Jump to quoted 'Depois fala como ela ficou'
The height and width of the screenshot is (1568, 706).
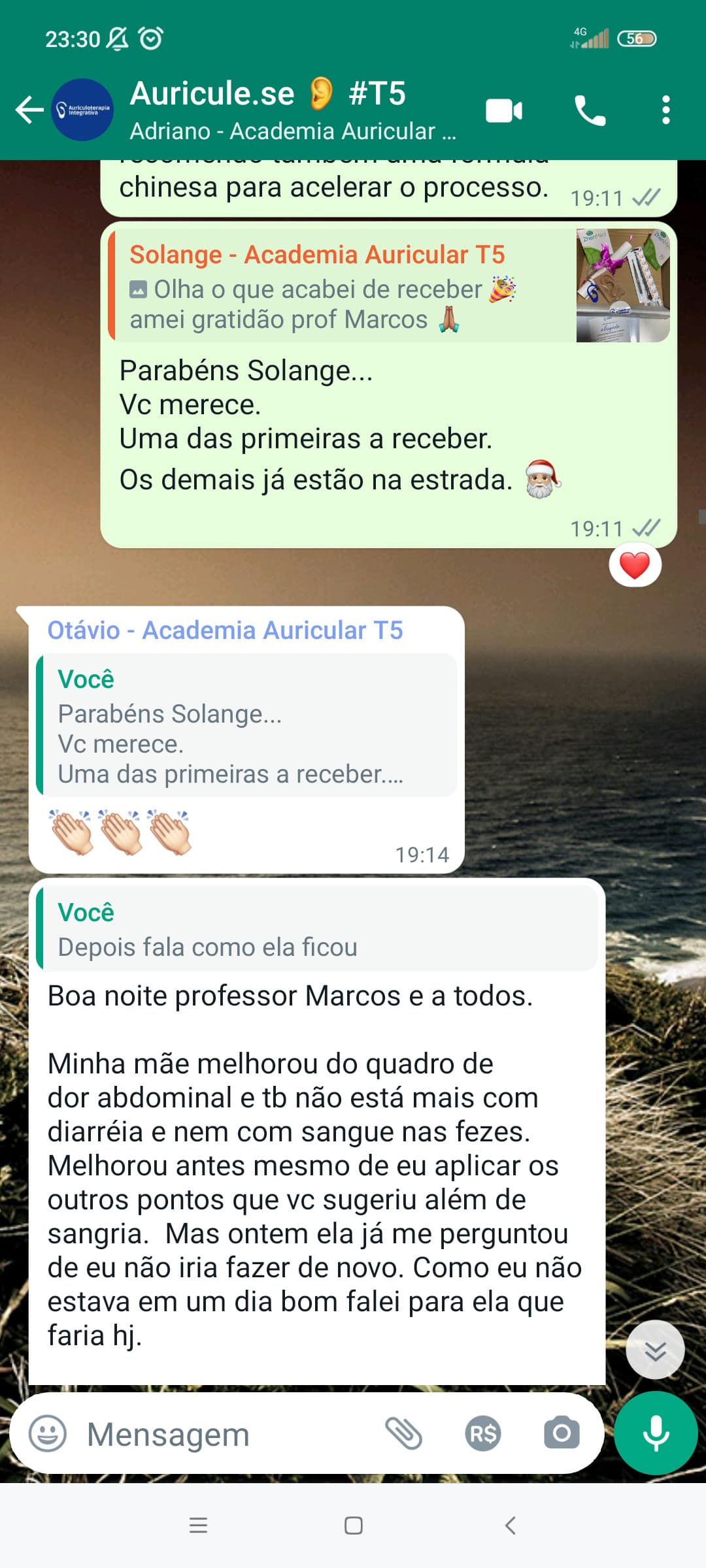[316, 929]
